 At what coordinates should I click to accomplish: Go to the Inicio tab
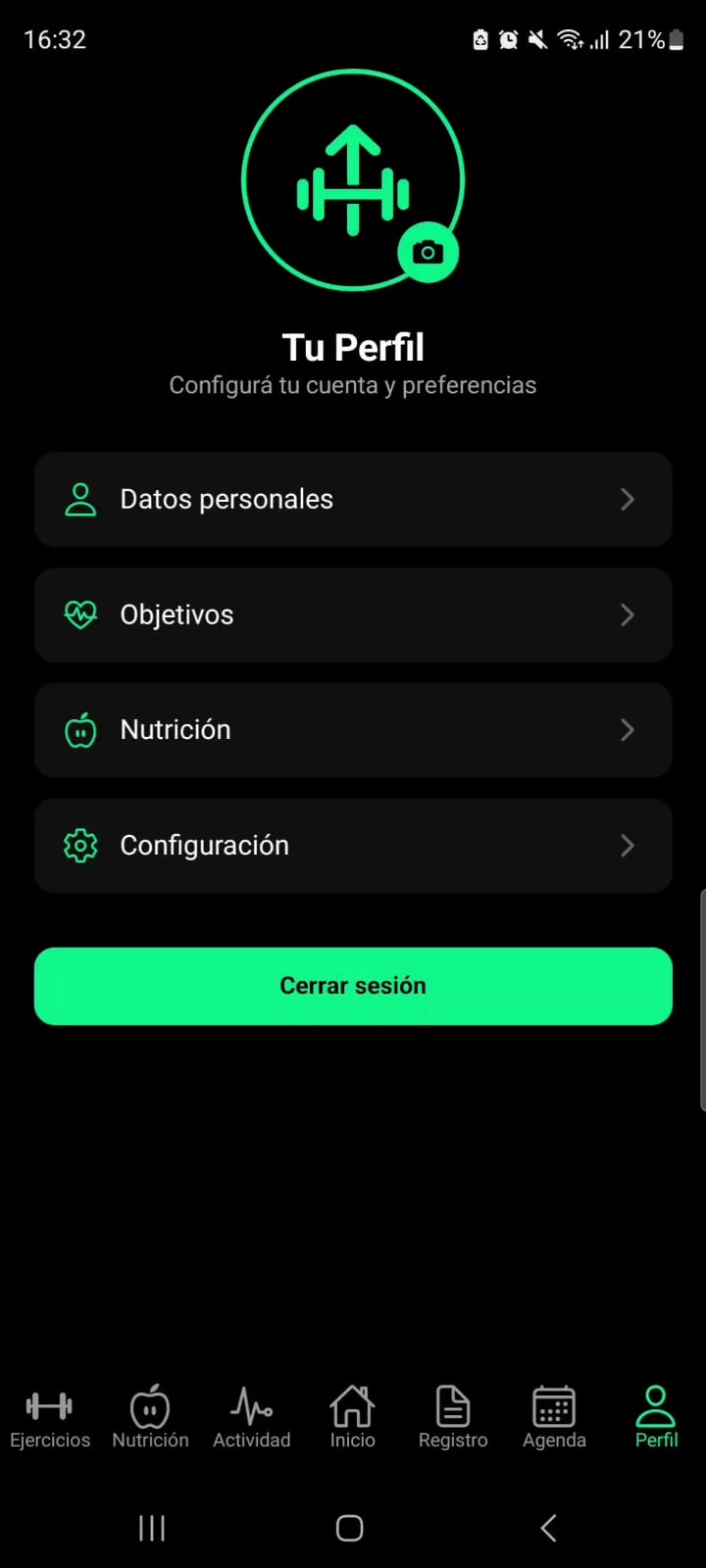[x=352, y=1417]
